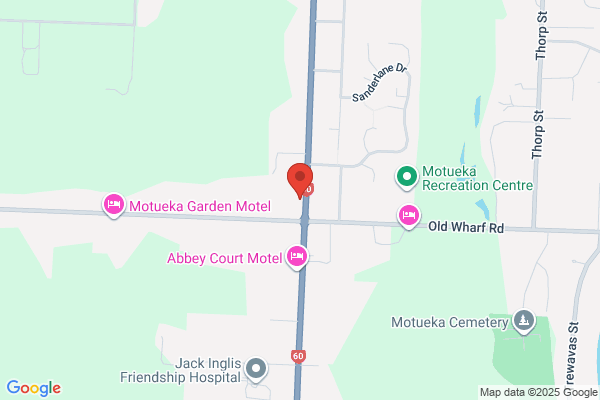Tap the red location pin

(300, 181)
